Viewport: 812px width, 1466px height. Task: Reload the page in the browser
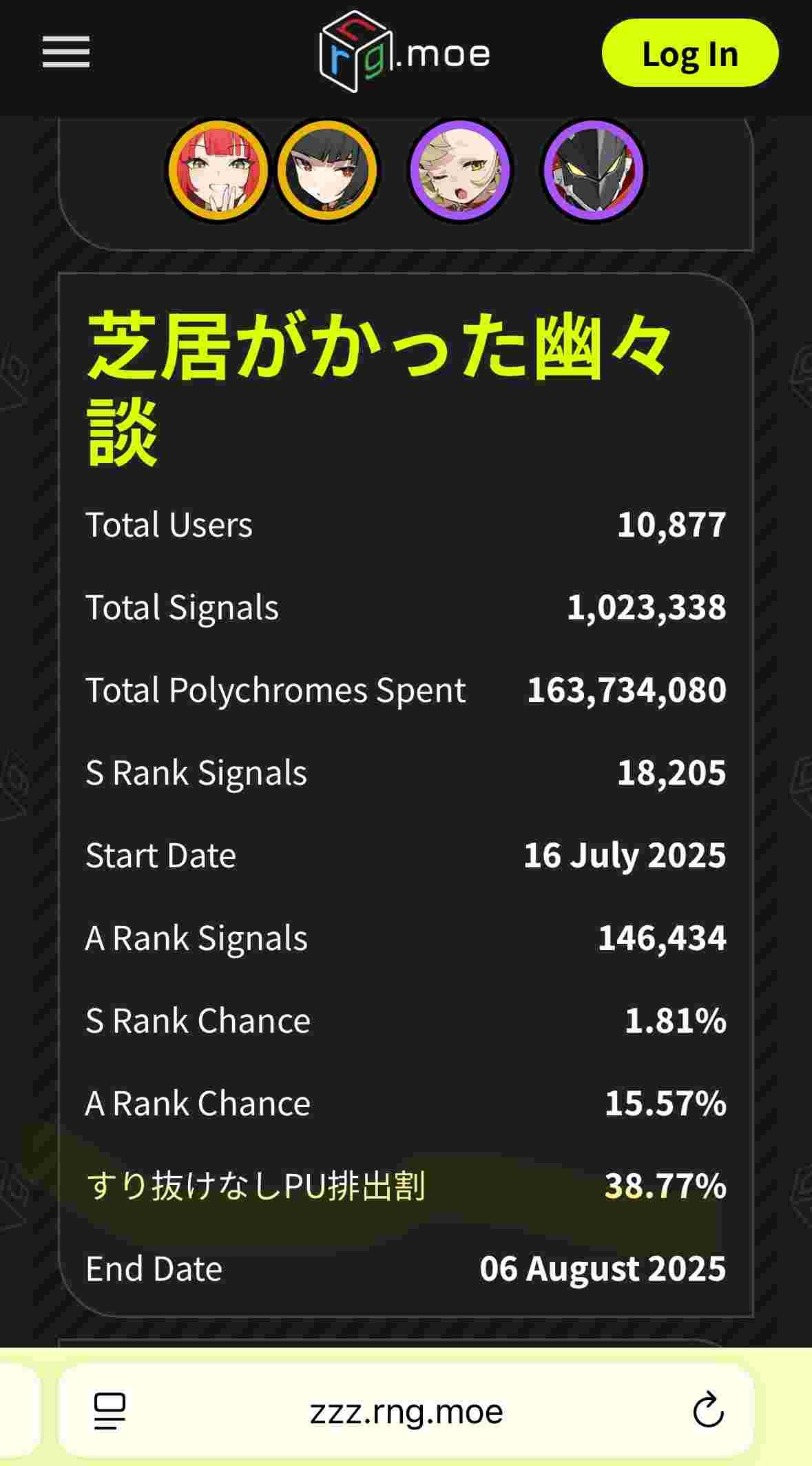(x=707, y=1412)
